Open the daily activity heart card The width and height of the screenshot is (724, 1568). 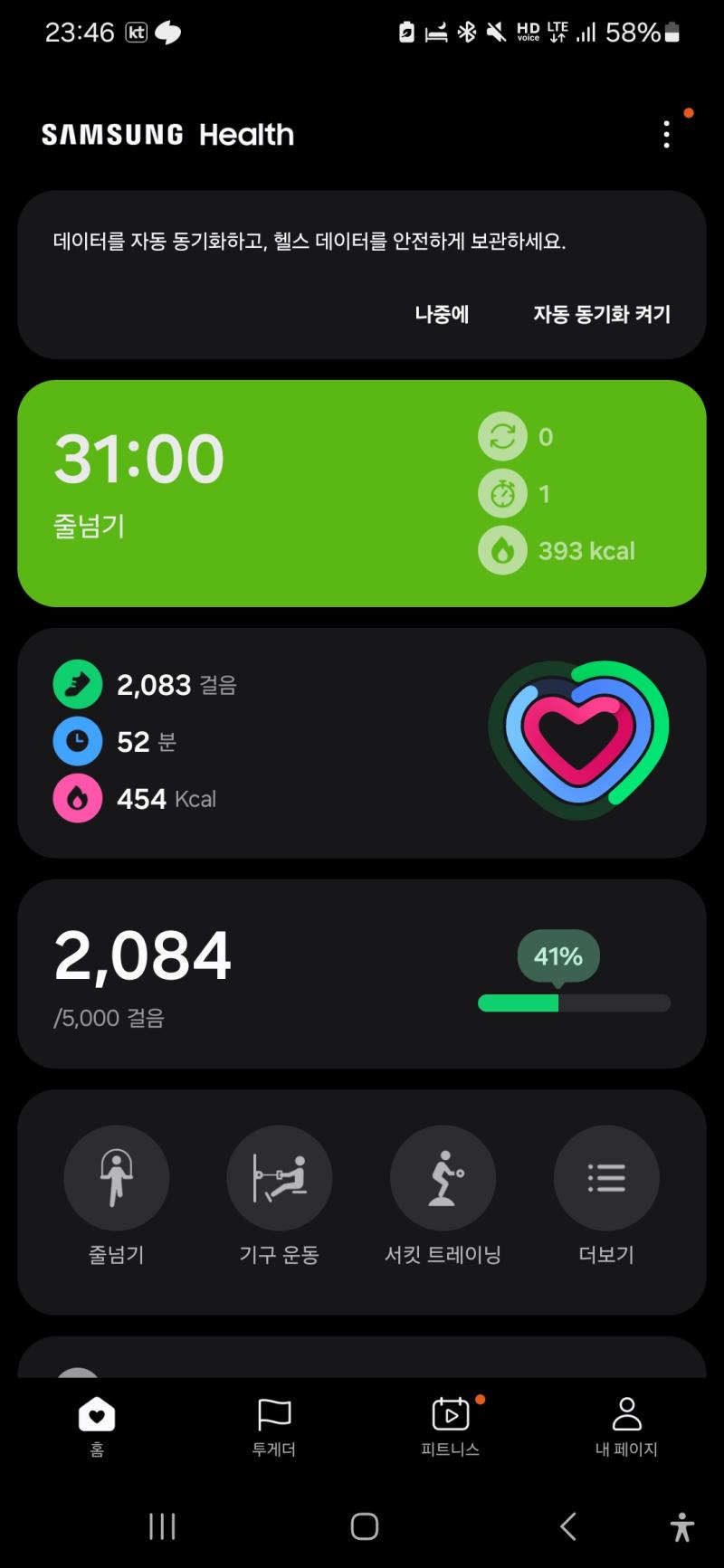[362, 743]
